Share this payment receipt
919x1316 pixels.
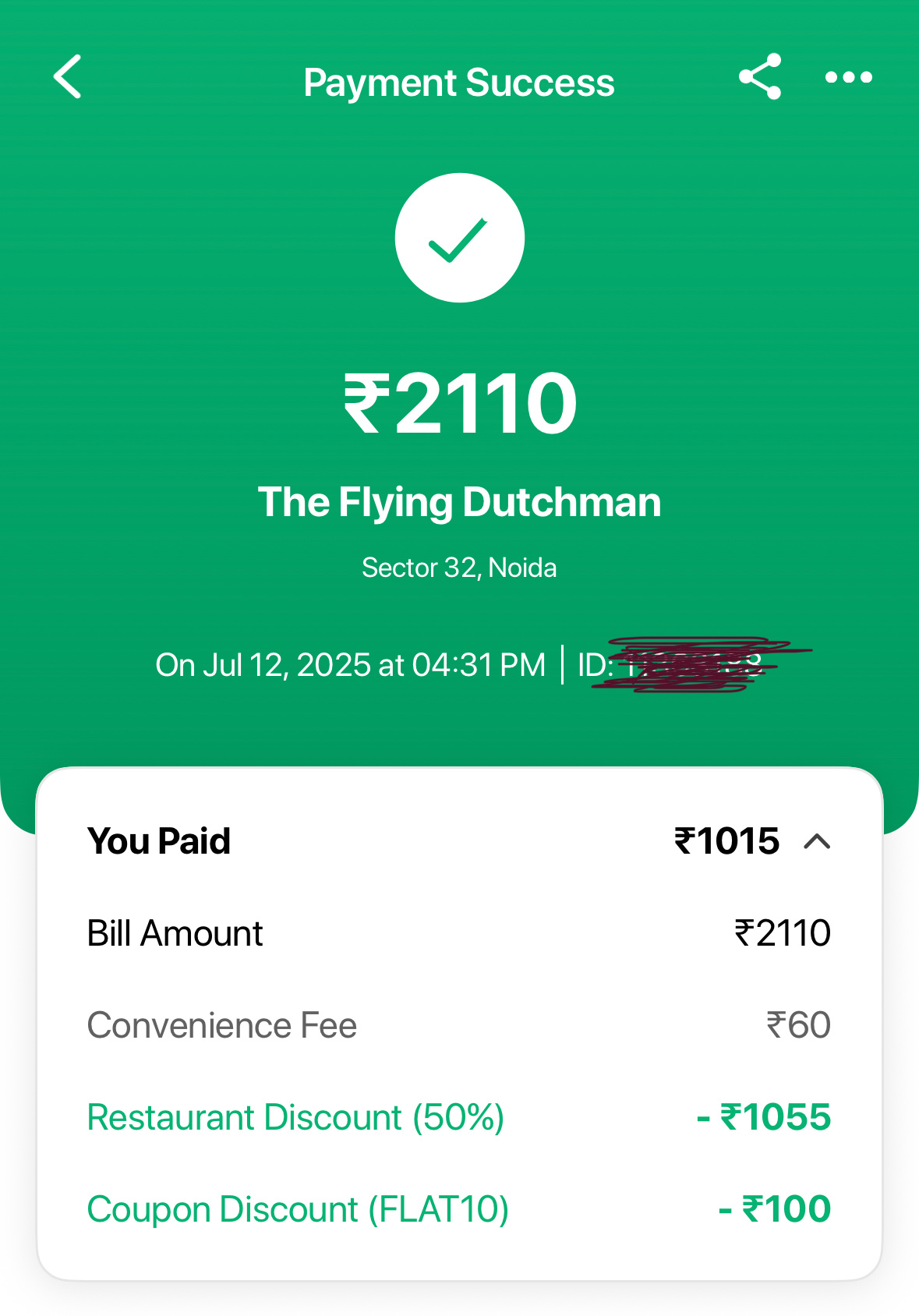click(759, 76)
